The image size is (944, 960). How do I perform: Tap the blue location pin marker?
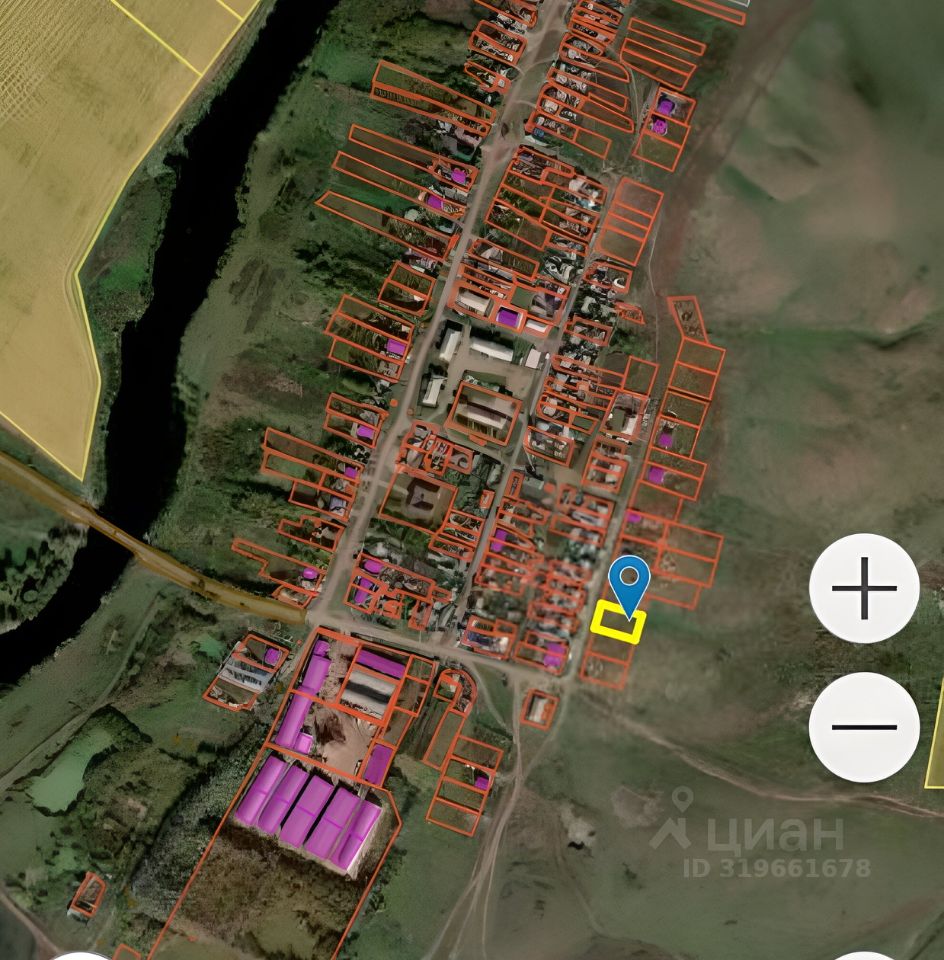click(x=629, y=582)
